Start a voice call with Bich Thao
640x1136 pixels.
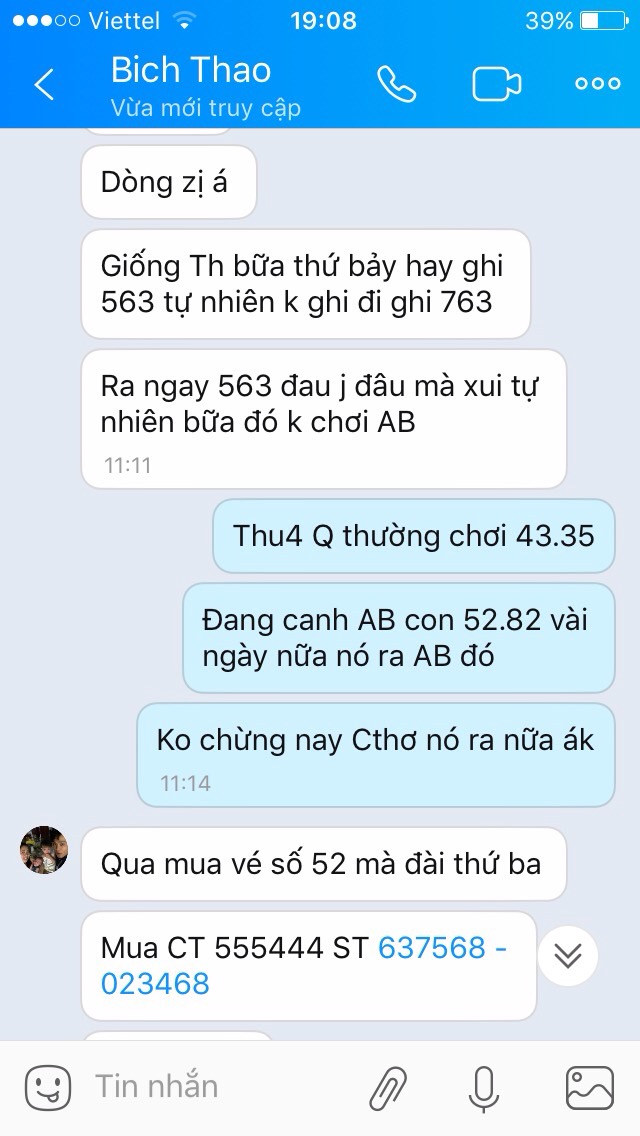coord(396,84)
